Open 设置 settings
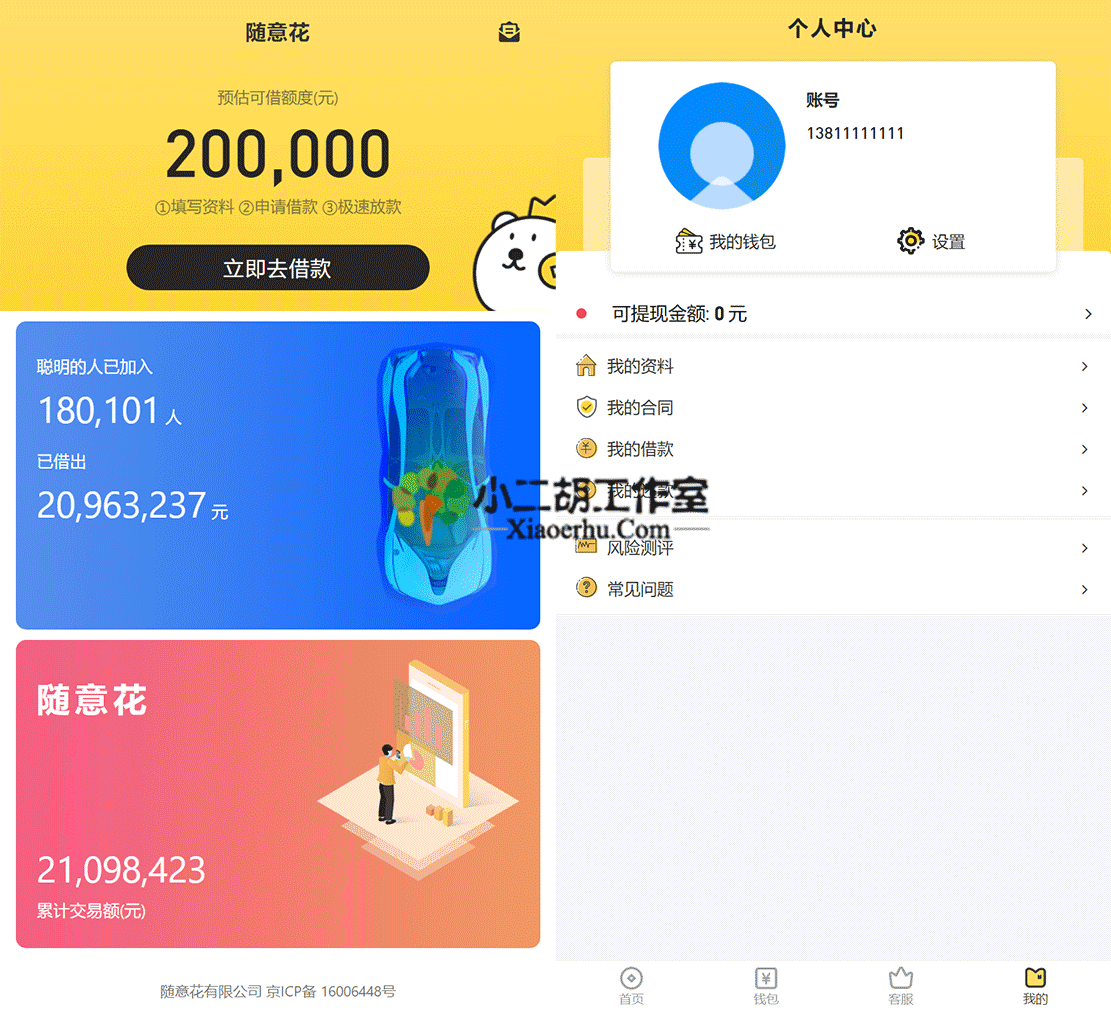 931,241
